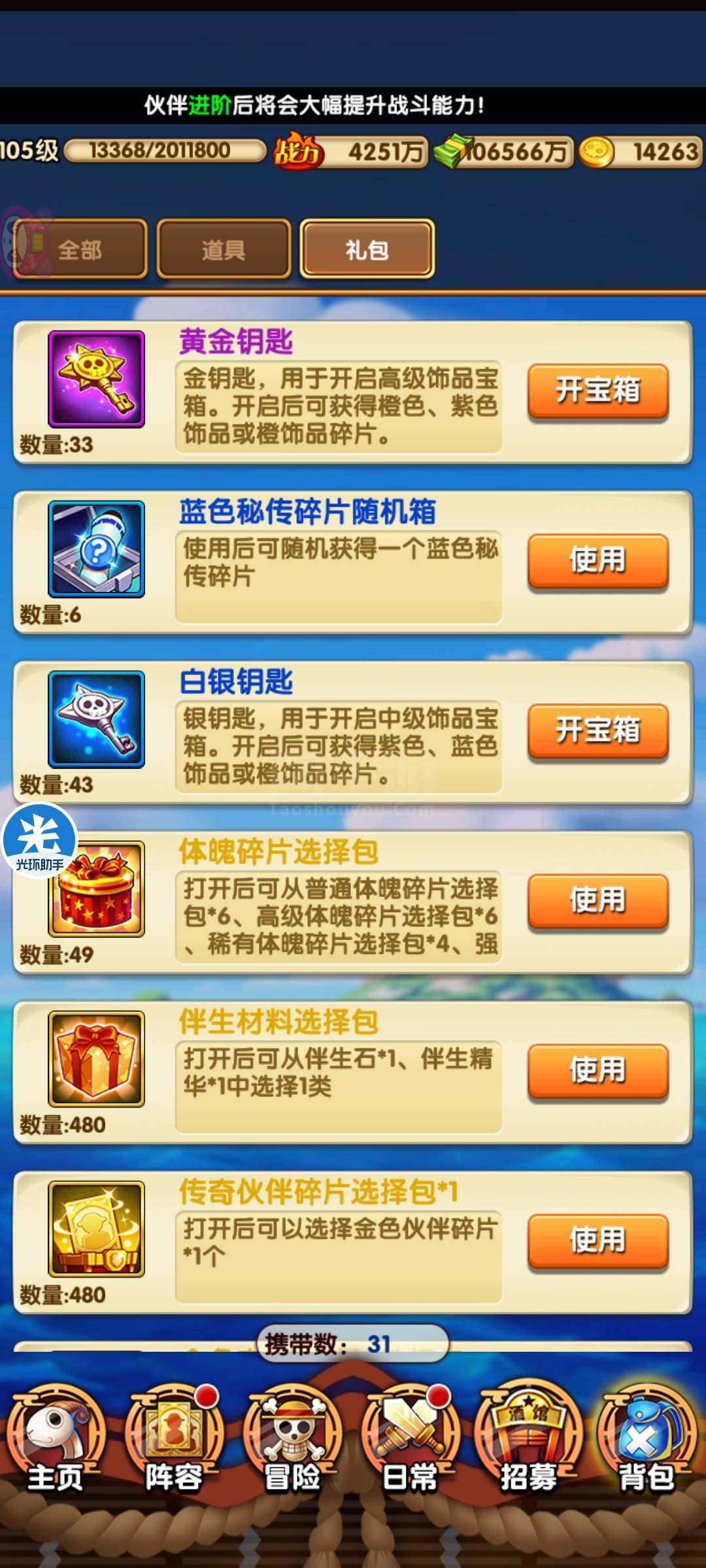
Task: Close the 背包 backpack
Action: coord(647,1439)
